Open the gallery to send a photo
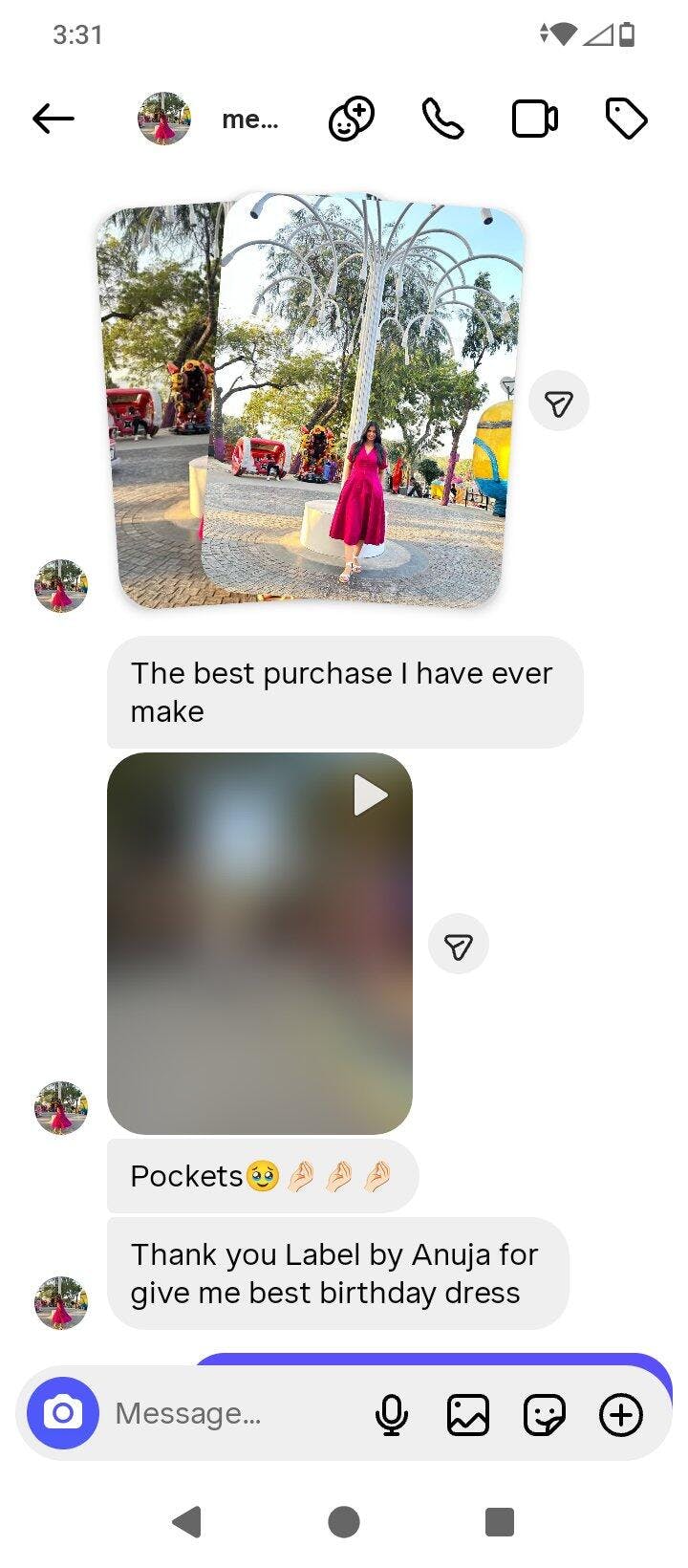The image size is (688, 1568). click(468, 1414)
